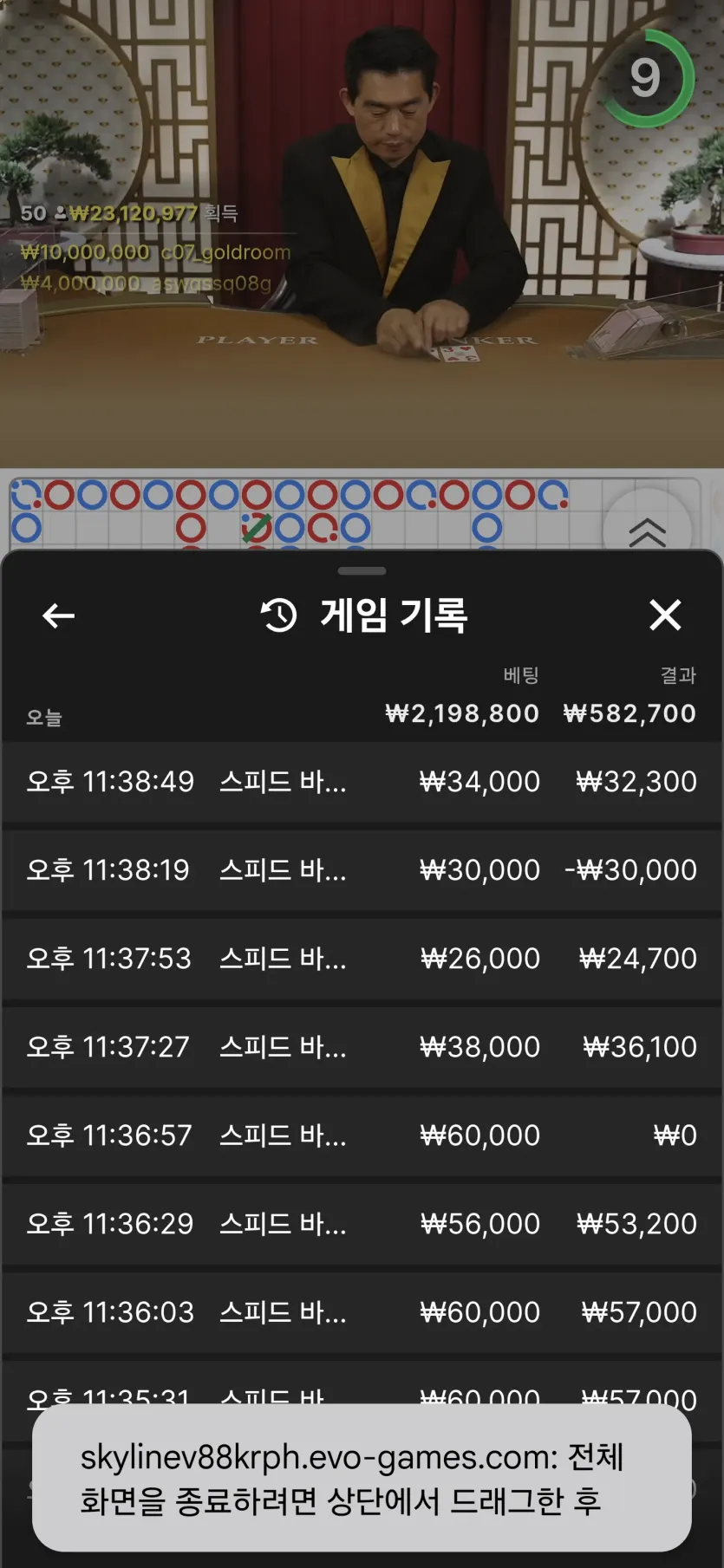Open the 오후 11:36:29 game record
724x1568 pixels.
pos(362,1224)
